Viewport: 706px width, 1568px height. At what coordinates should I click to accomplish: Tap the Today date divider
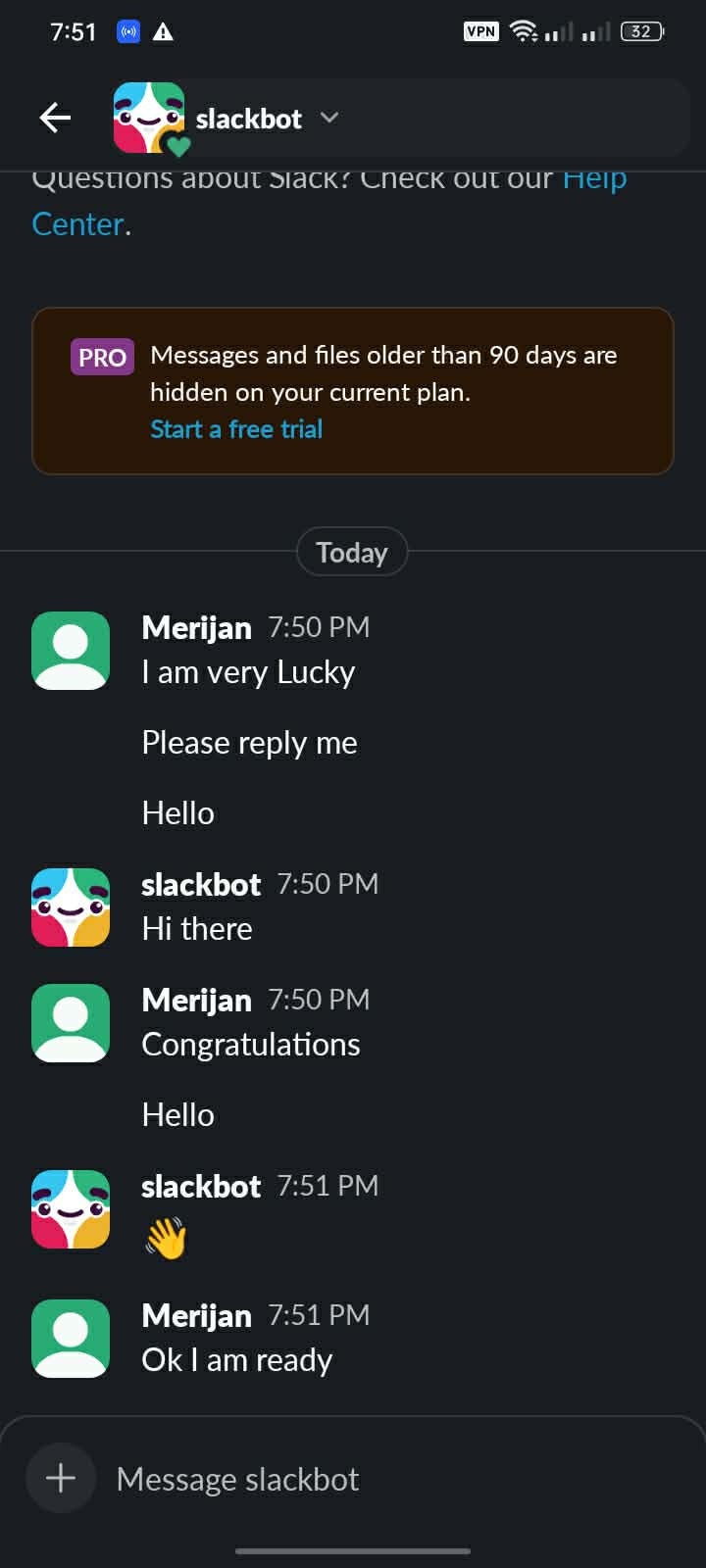(x=352, y=552)
